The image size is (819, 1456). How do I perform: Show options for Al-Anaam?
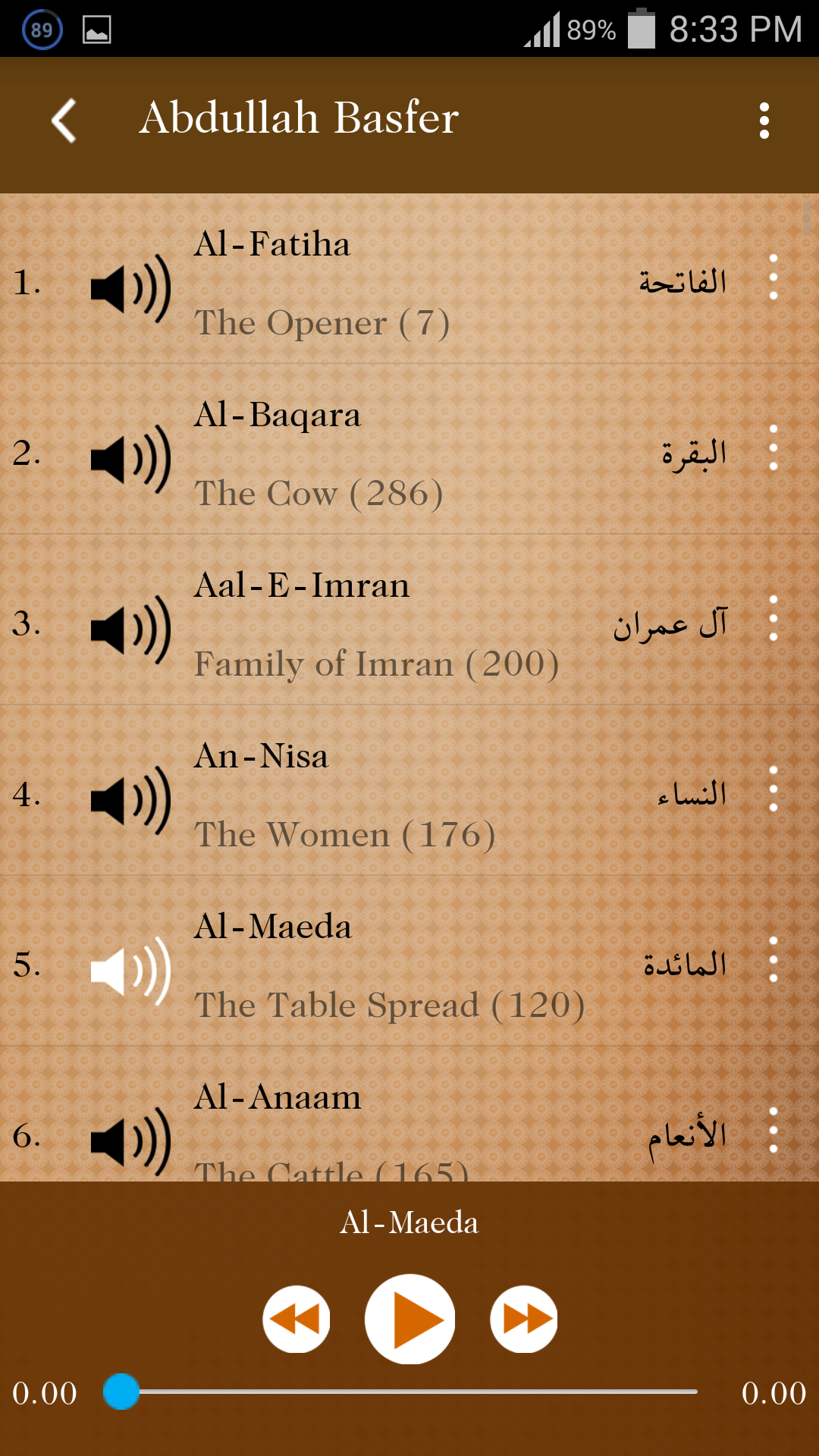click(773, 1131)
